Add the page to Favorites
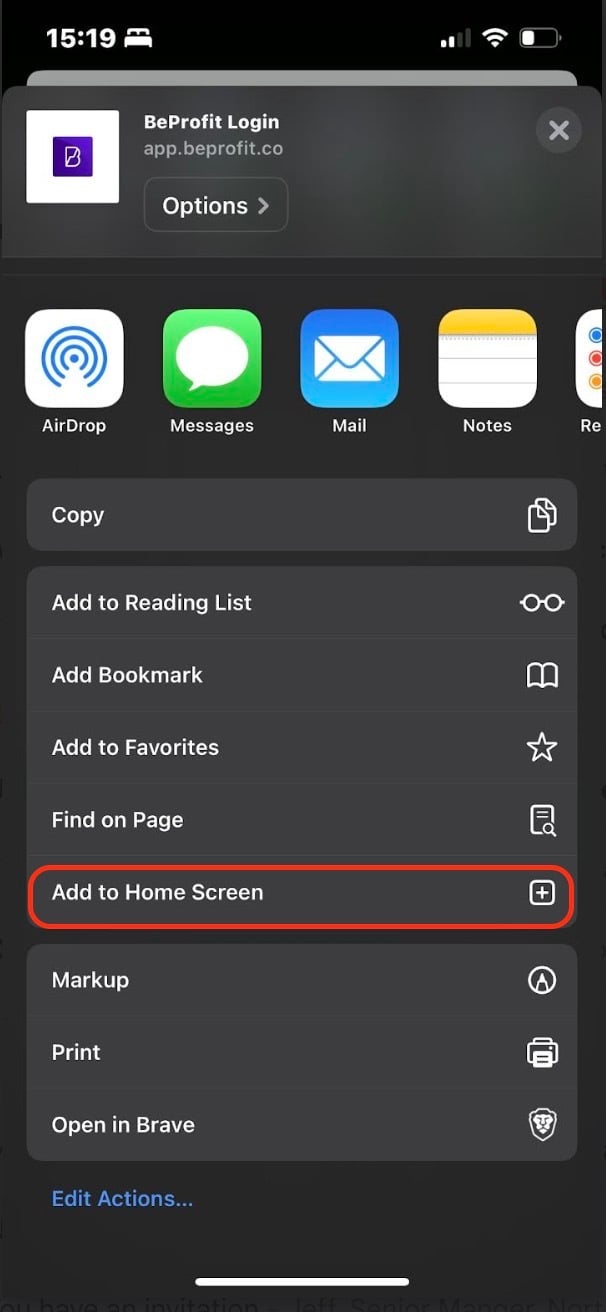The width and height of the screenshot is (606, 1312). coord(302,747)
